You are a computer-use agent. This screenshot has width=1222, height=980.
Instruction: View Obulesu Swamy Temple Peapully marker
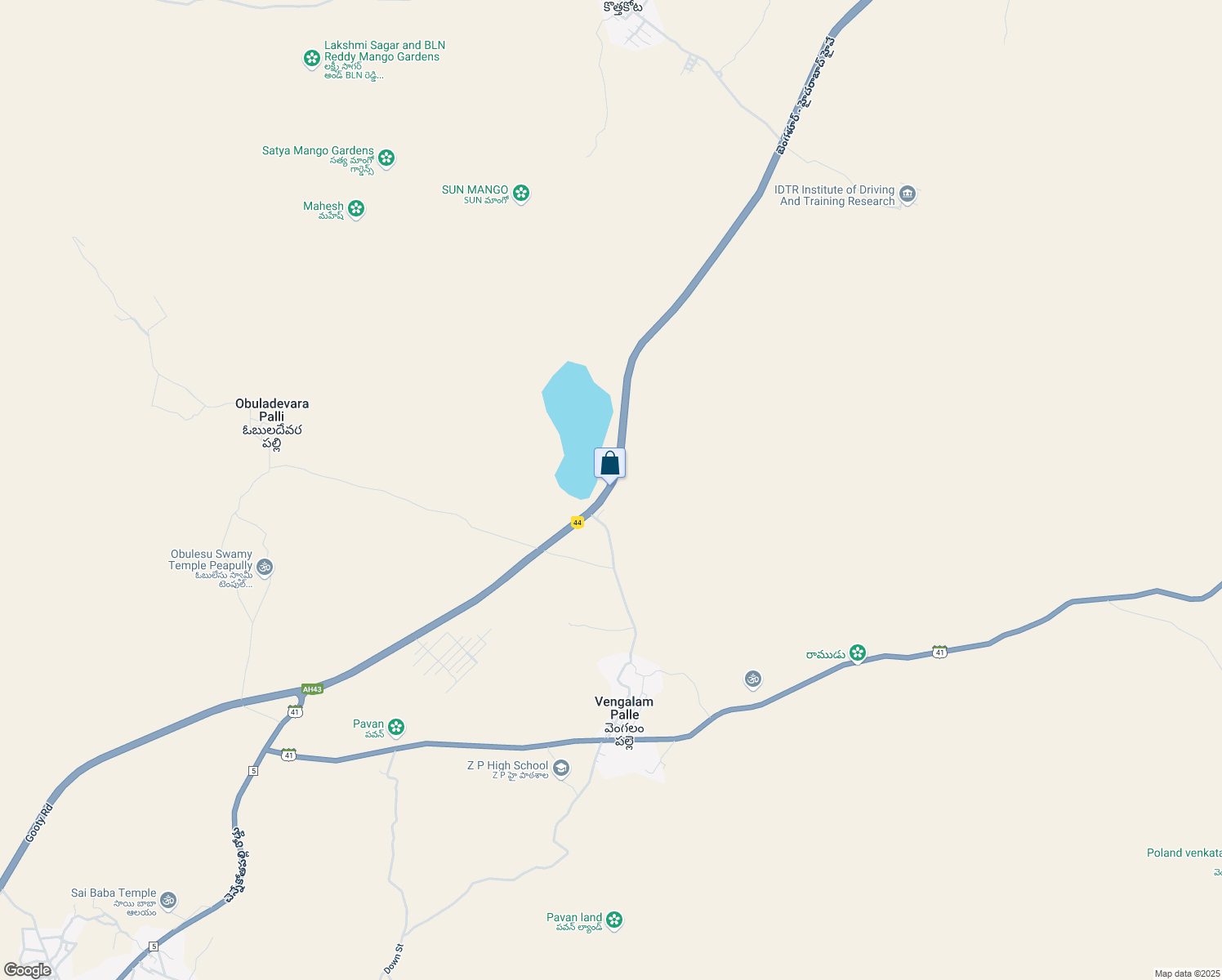[x=264, y=566]
